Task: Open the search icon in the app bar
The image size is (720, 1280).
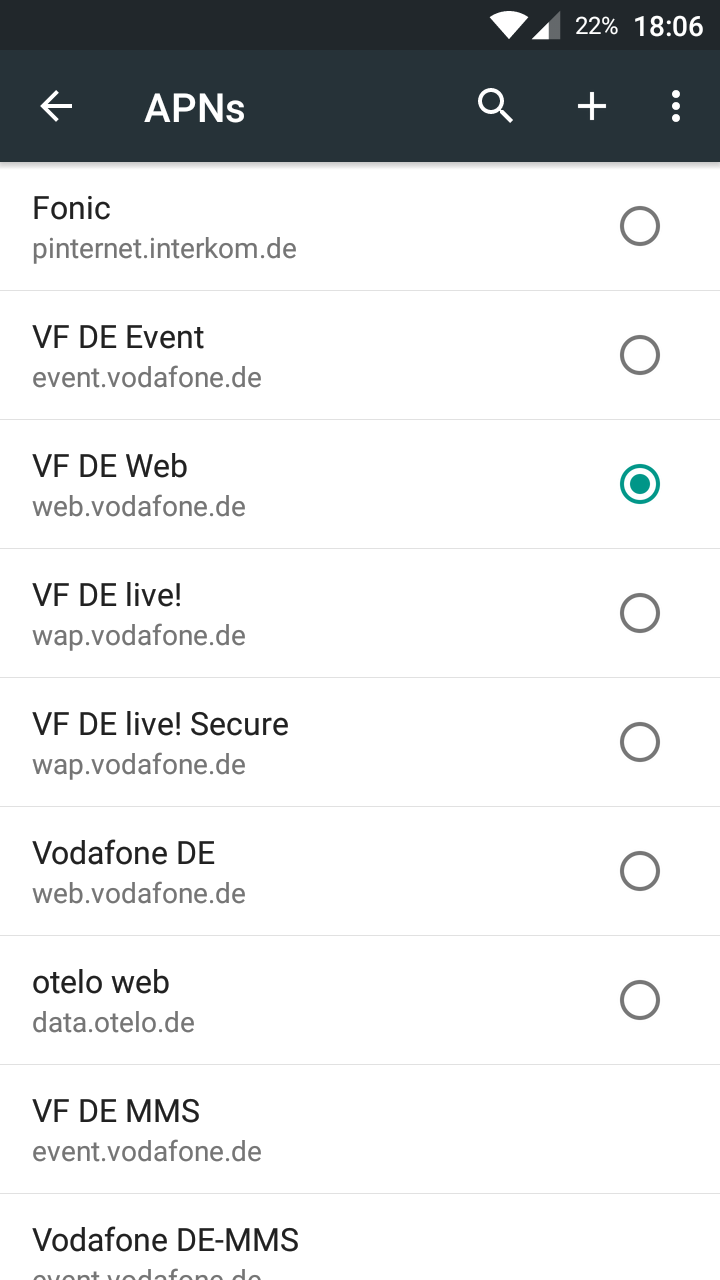Action: pyautogui.click(x=495, y=106)
